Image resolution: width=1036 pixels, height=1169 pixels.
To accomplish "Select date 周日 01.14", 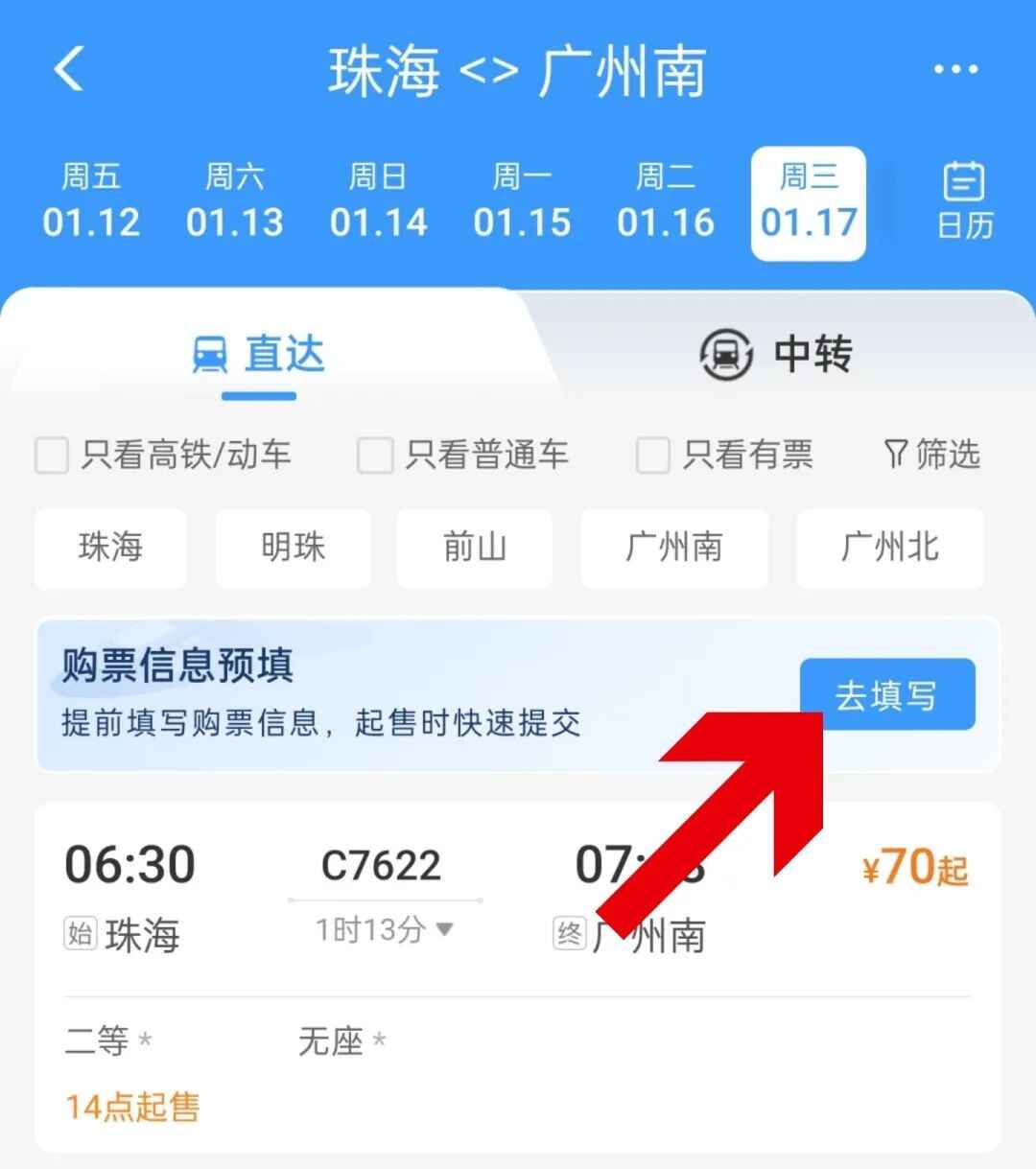I will tap(378, 201).
